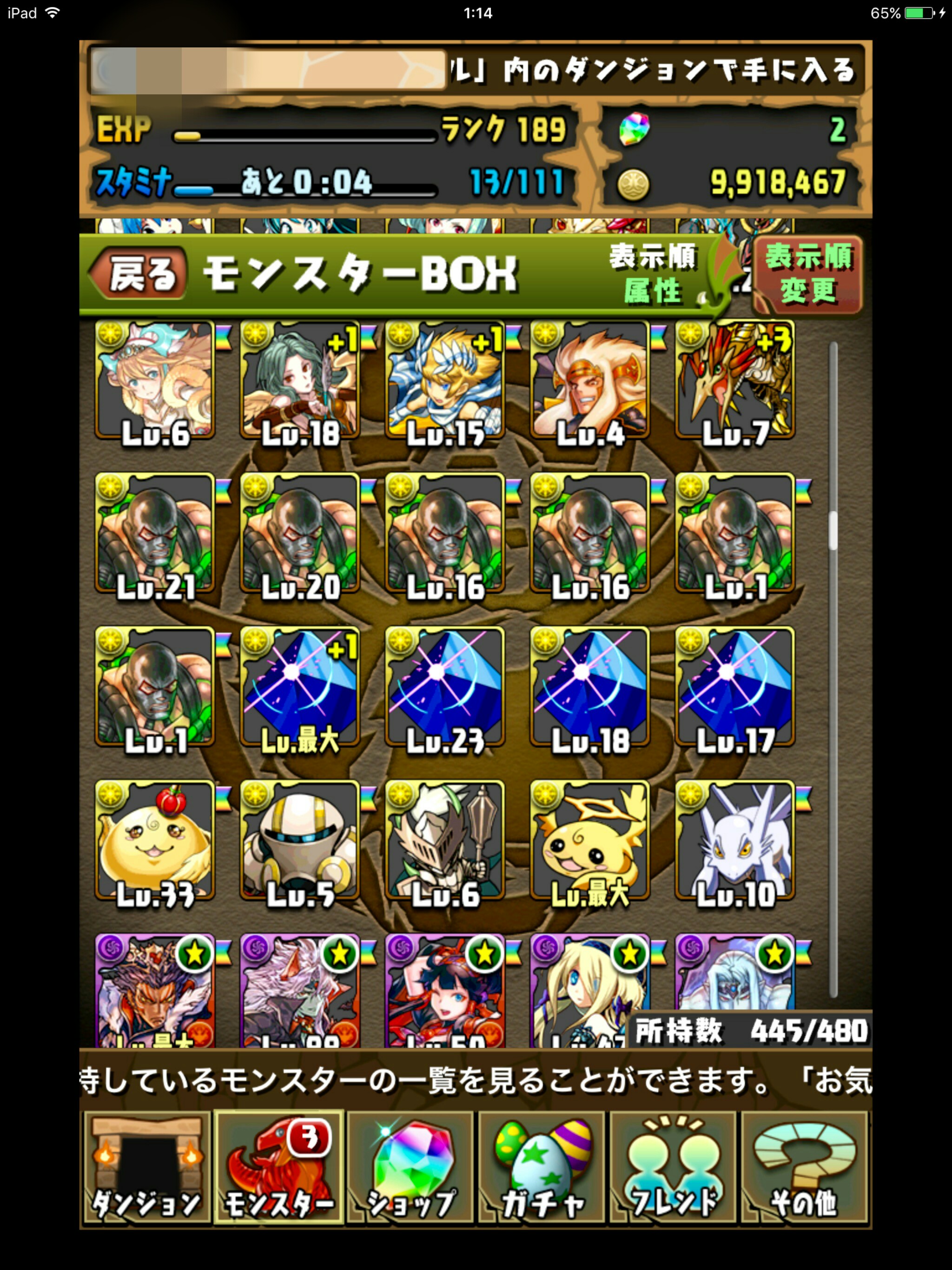The image size is (952, 1270).
Task: Open the 表示順変更 sort order button
Action: pos(808,274)
